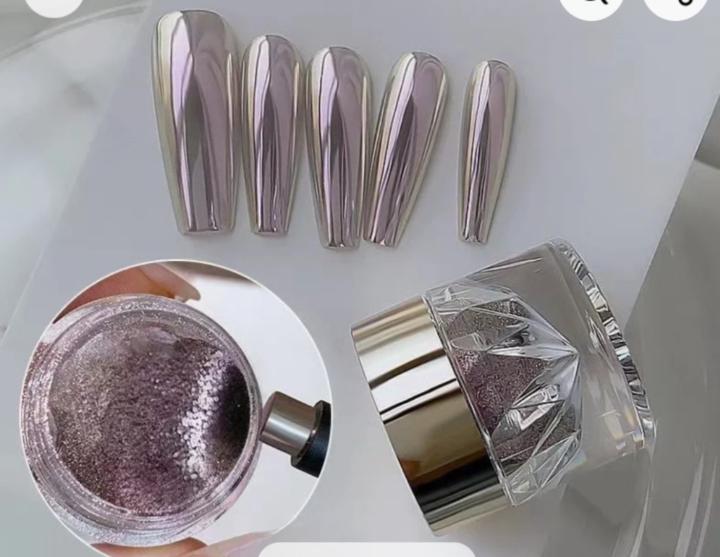Open the search icon over the product image
The width and height of the screenshot is (720, 557).
click(x=590, y=5)
